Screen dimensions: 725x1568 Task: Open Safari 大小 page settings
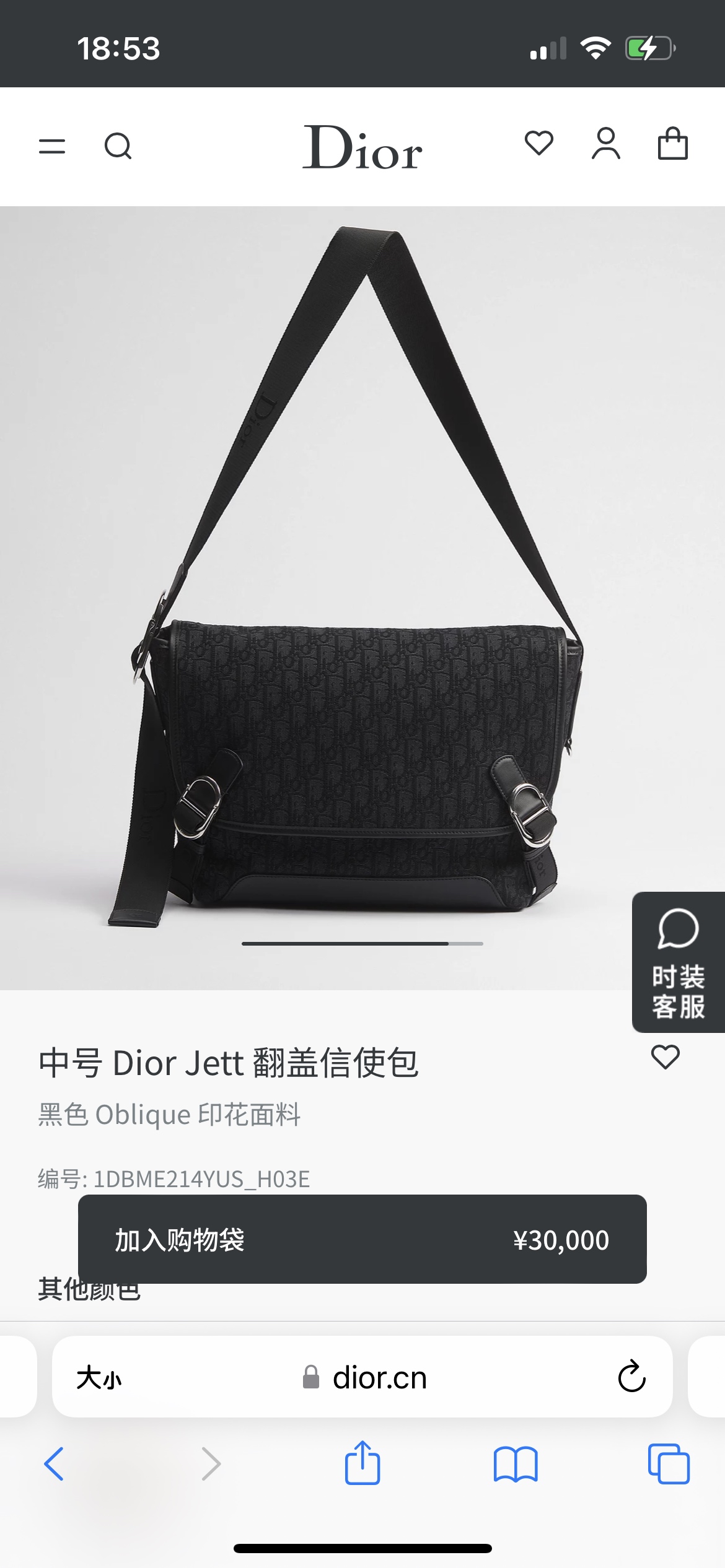coord(99,1378)
